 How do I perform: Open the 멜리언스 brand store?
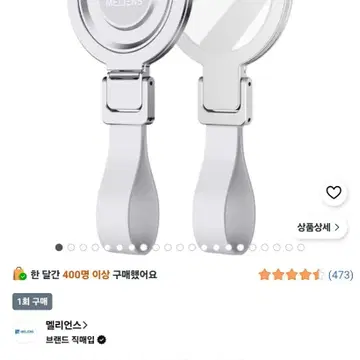point(67,325)
